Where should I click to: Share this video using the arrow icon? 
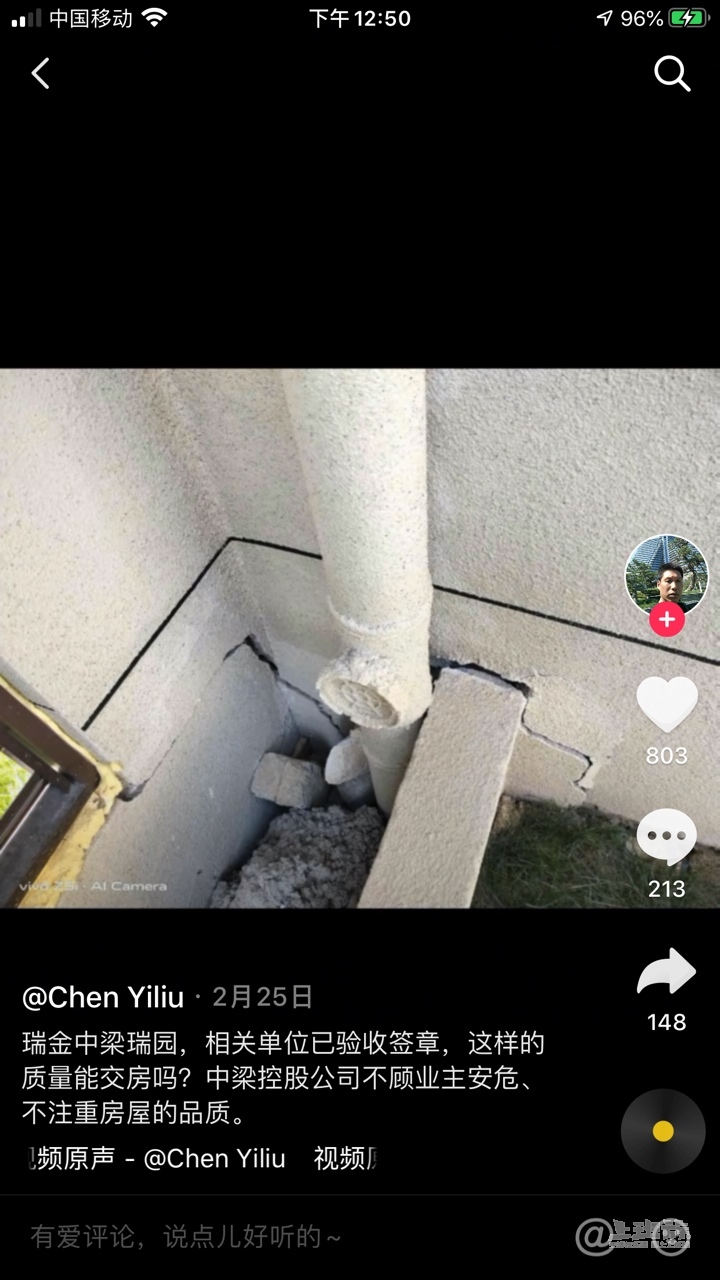pyautogui.click(x=666, y=972)
